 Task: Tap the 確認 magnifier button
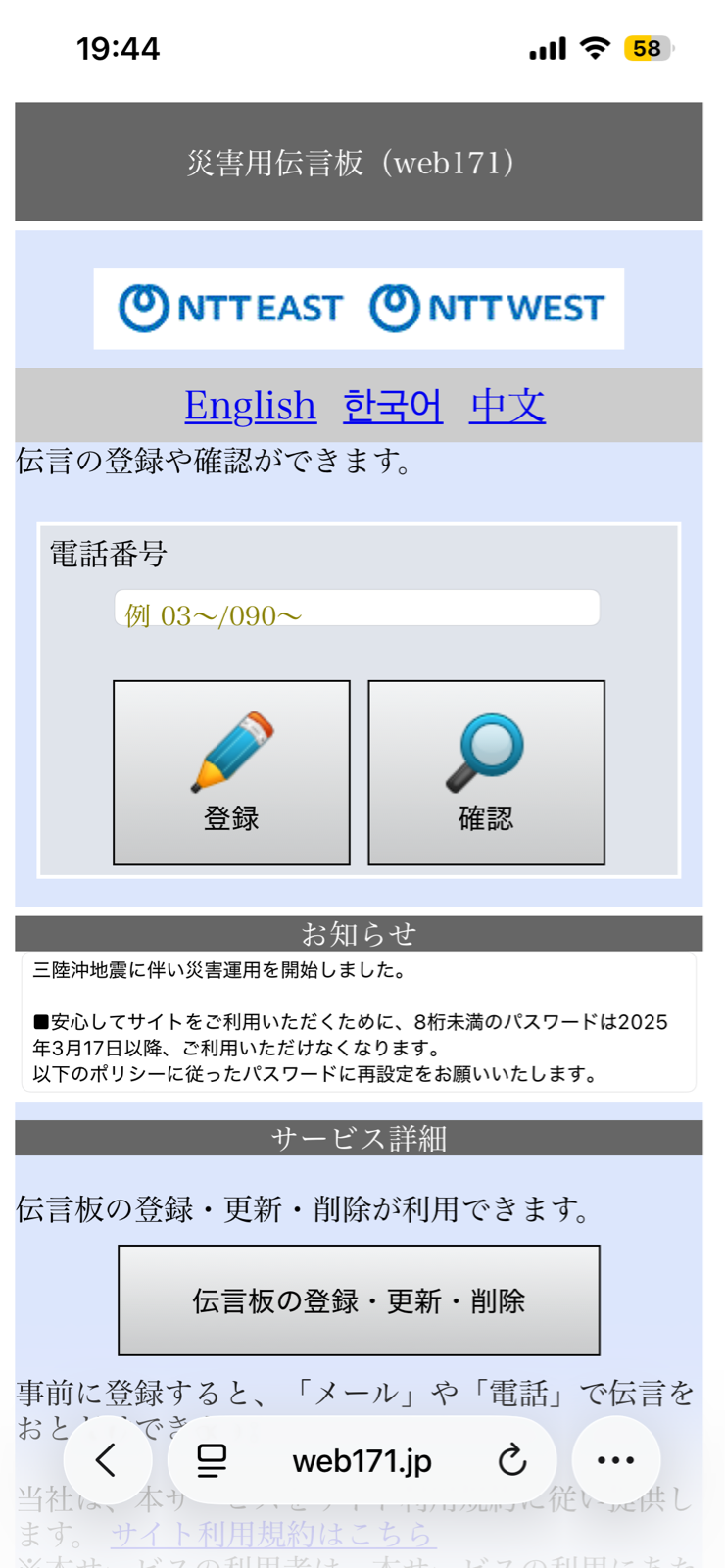[x=486, y=772]
